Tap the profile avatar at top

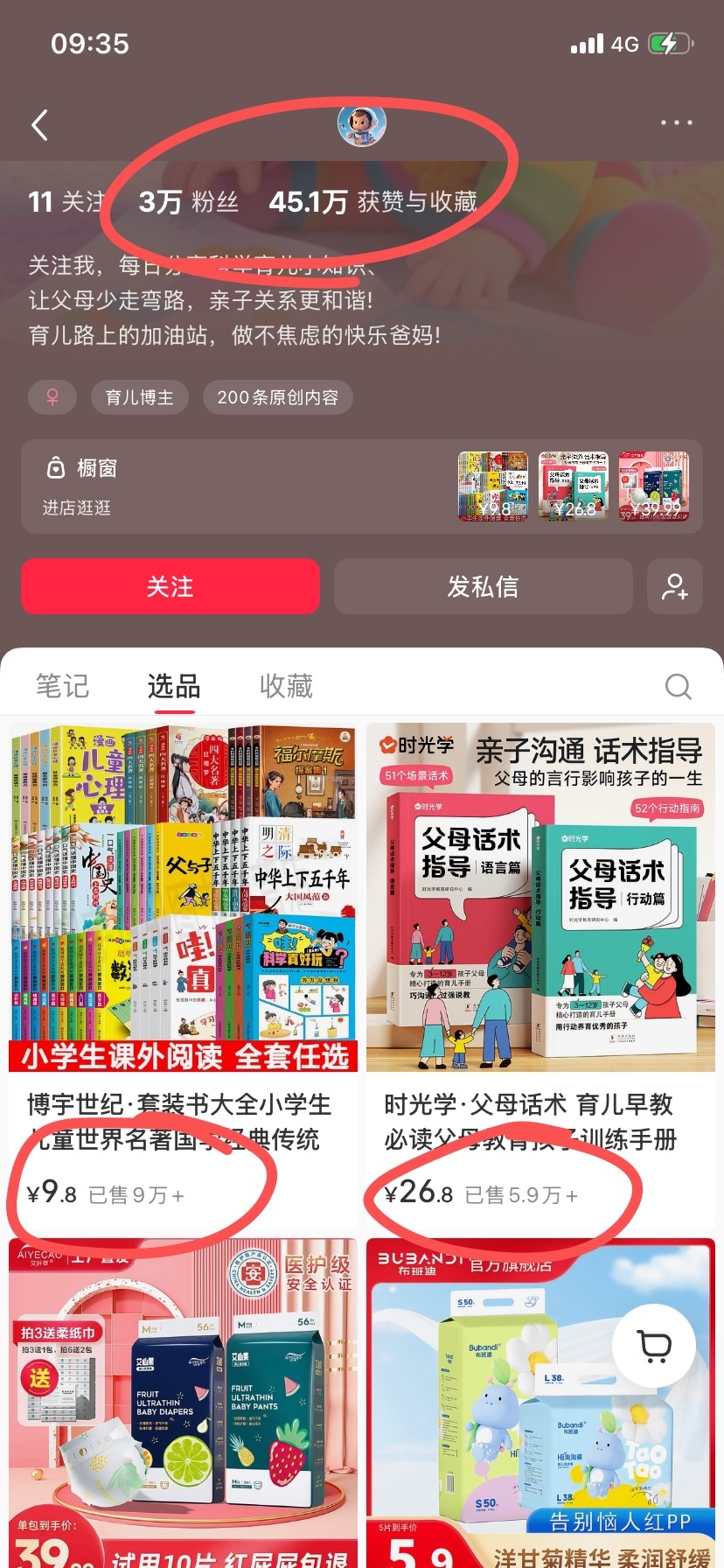click(361, 122)
